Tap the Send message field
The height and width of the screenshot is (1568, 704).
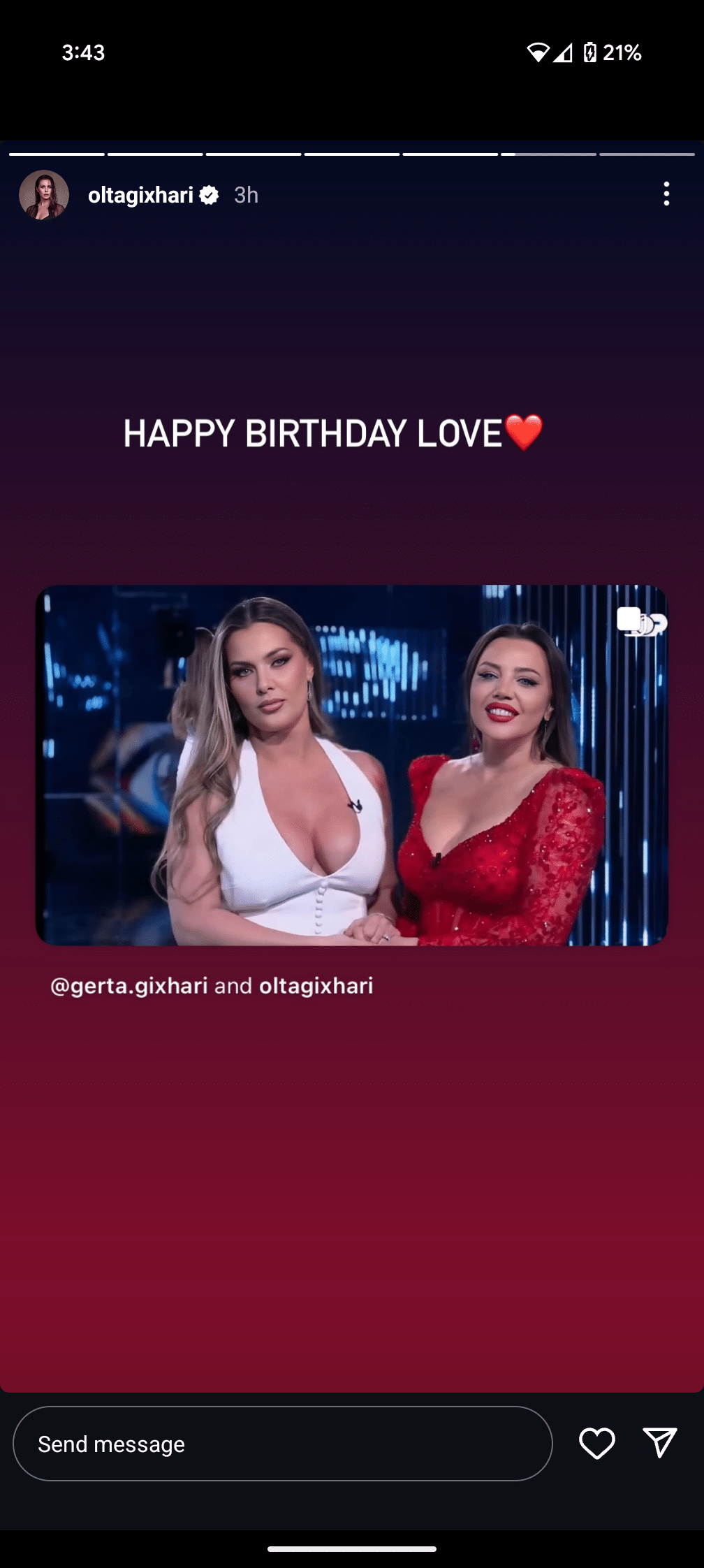282,1444
